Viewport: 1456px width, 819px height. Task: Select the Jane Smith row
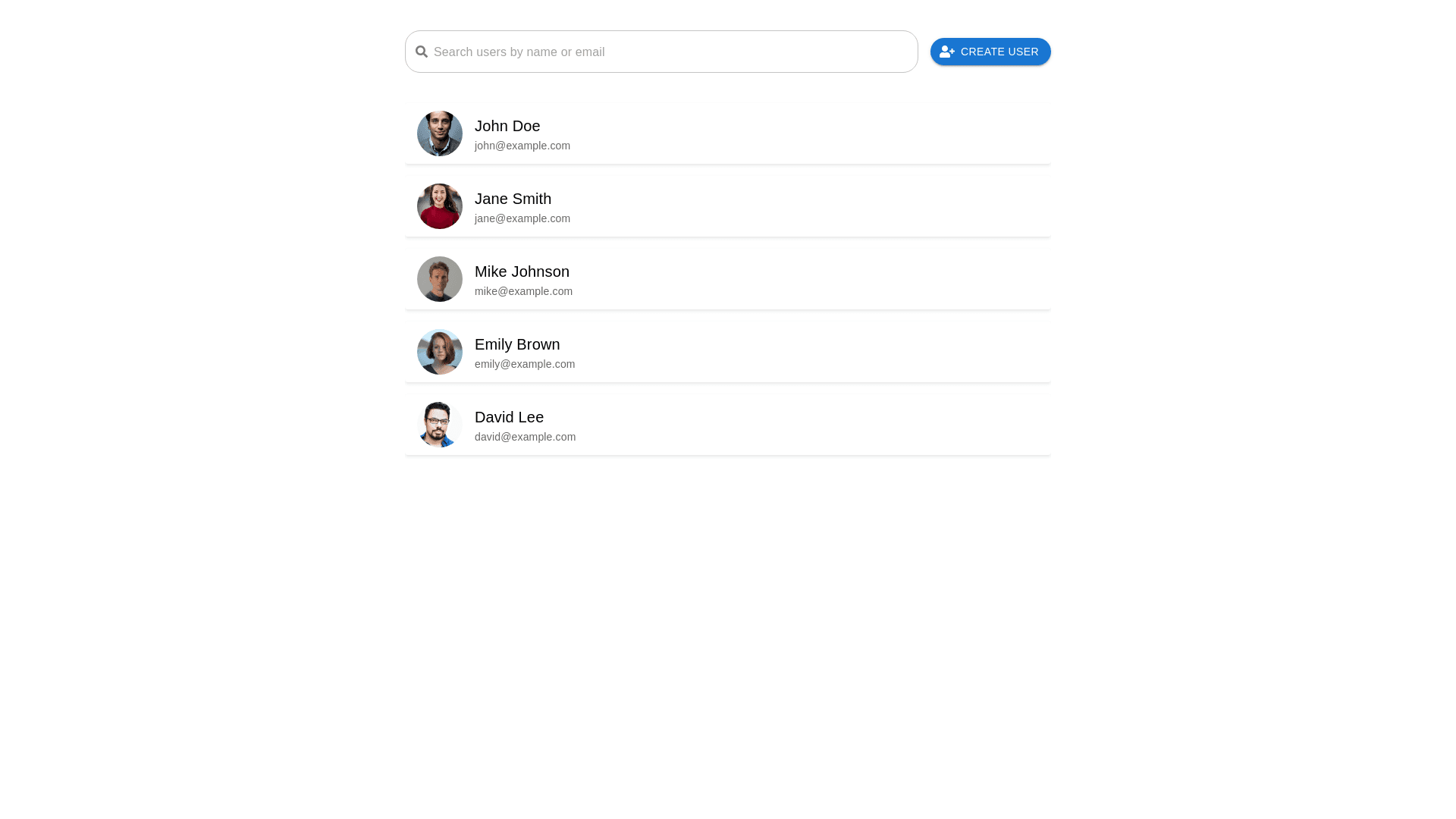[x=726, y=207]
